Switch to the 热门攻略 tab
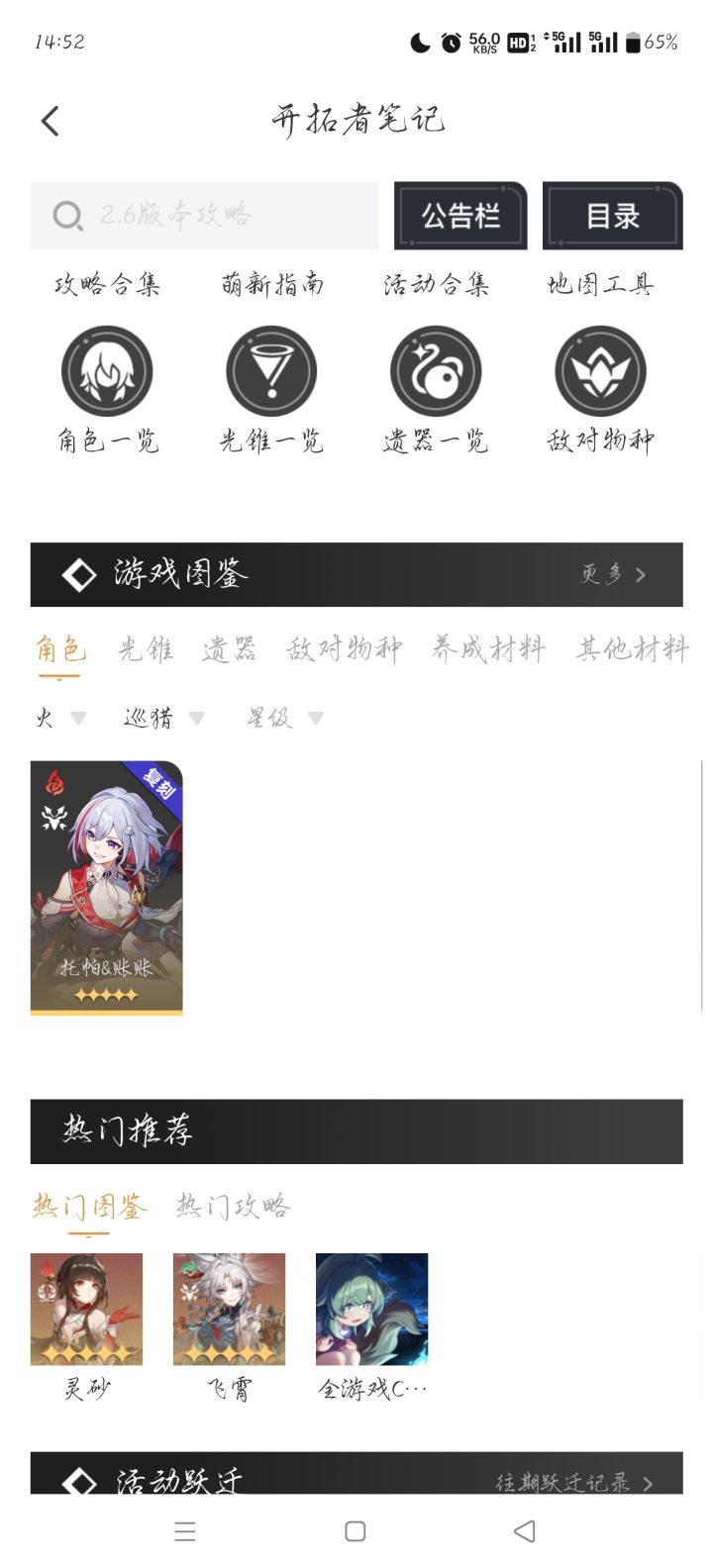Viewport: 713px width, 1568px height. (232, 1206)
